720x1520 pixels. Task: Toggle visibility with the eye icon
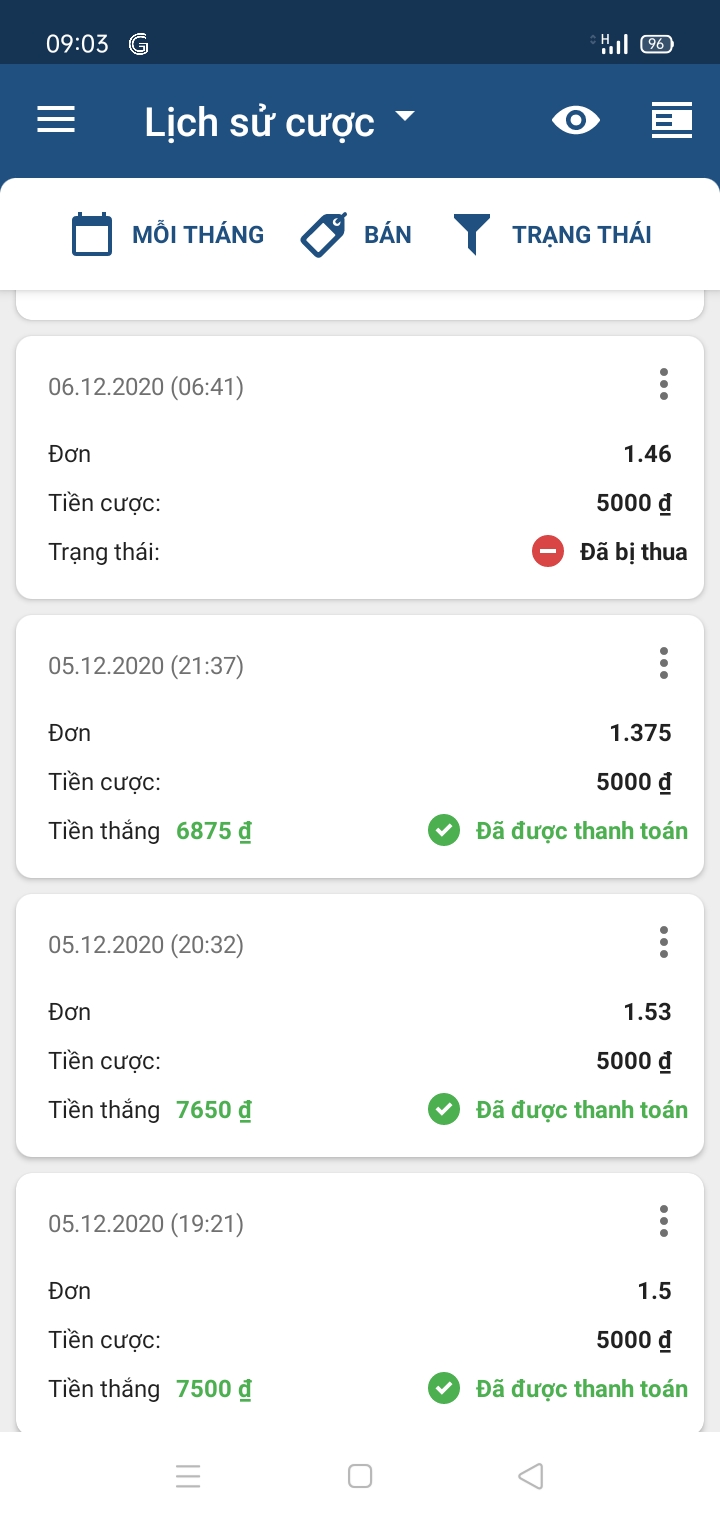576,121
